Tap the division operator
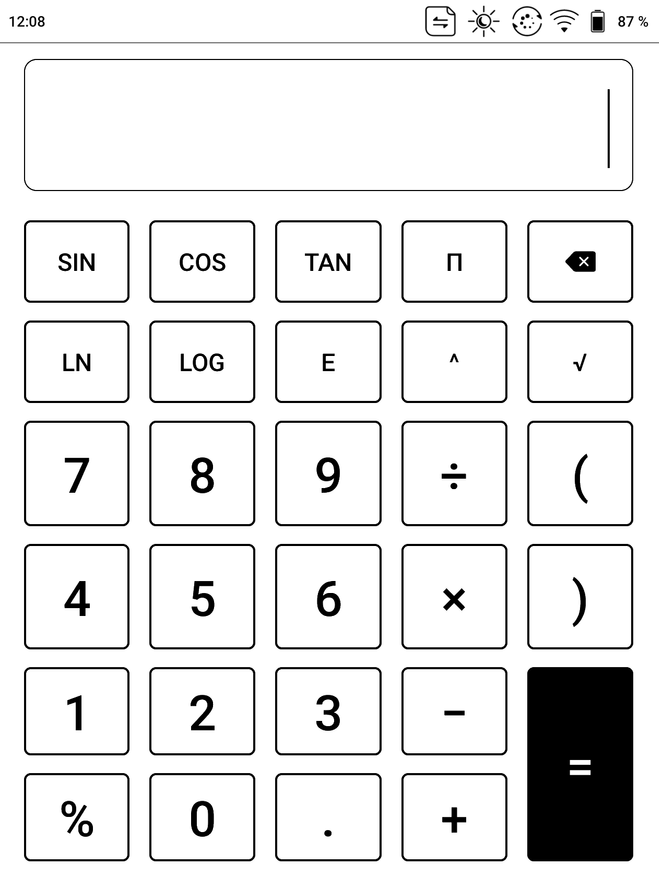The width and height of the screenshot is (659, 877). coord(454,474)
